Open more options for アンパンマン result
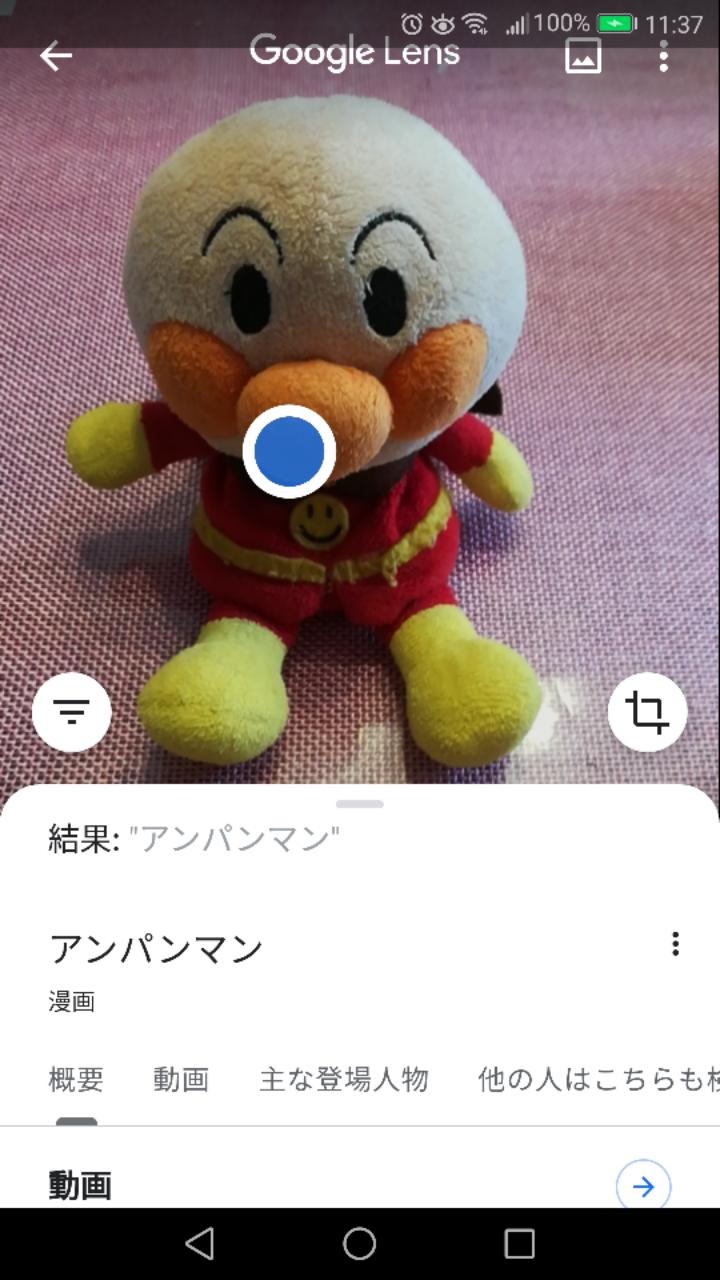Viewport: 720px width, 1280px height. [676, 944]
